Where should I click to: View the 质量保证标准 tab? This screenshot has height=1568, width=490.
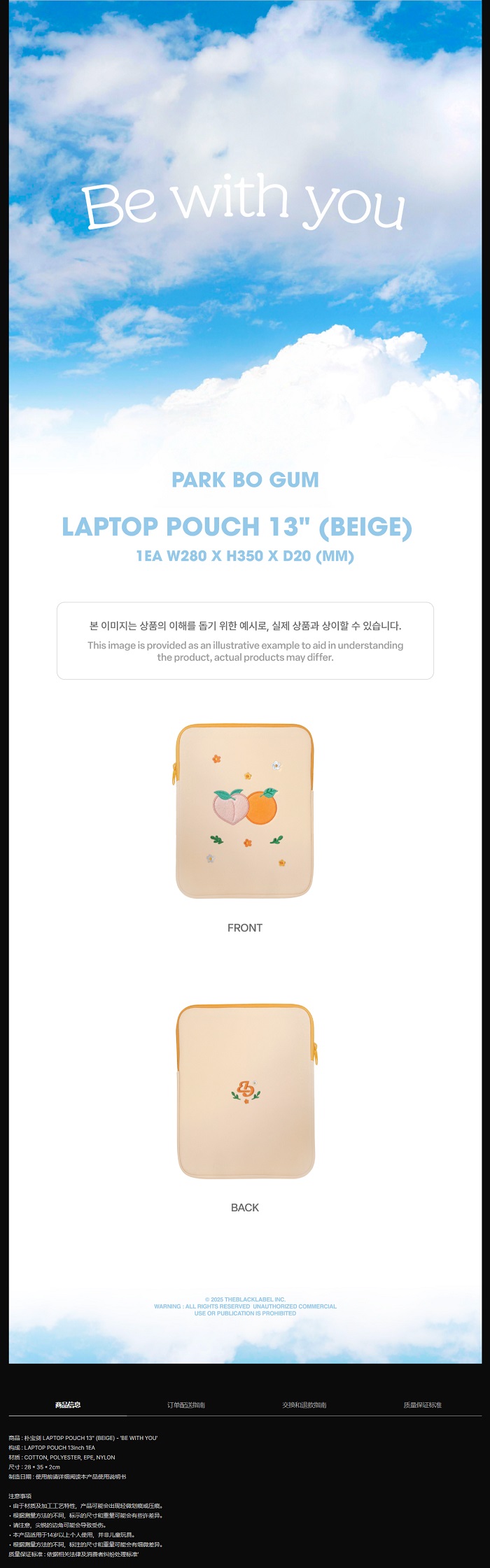pos(422,1404)
